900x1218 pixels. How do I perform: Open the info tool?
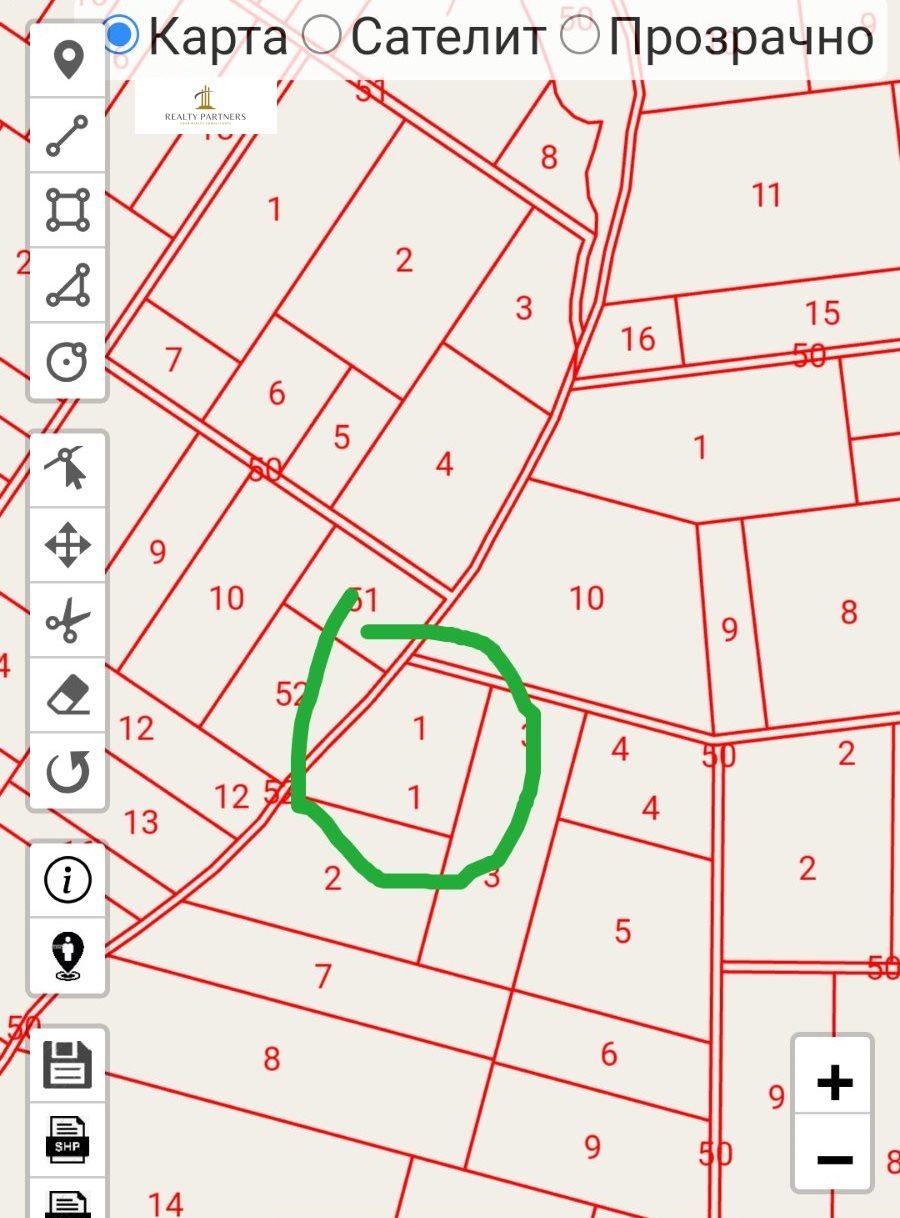point(68,880)
